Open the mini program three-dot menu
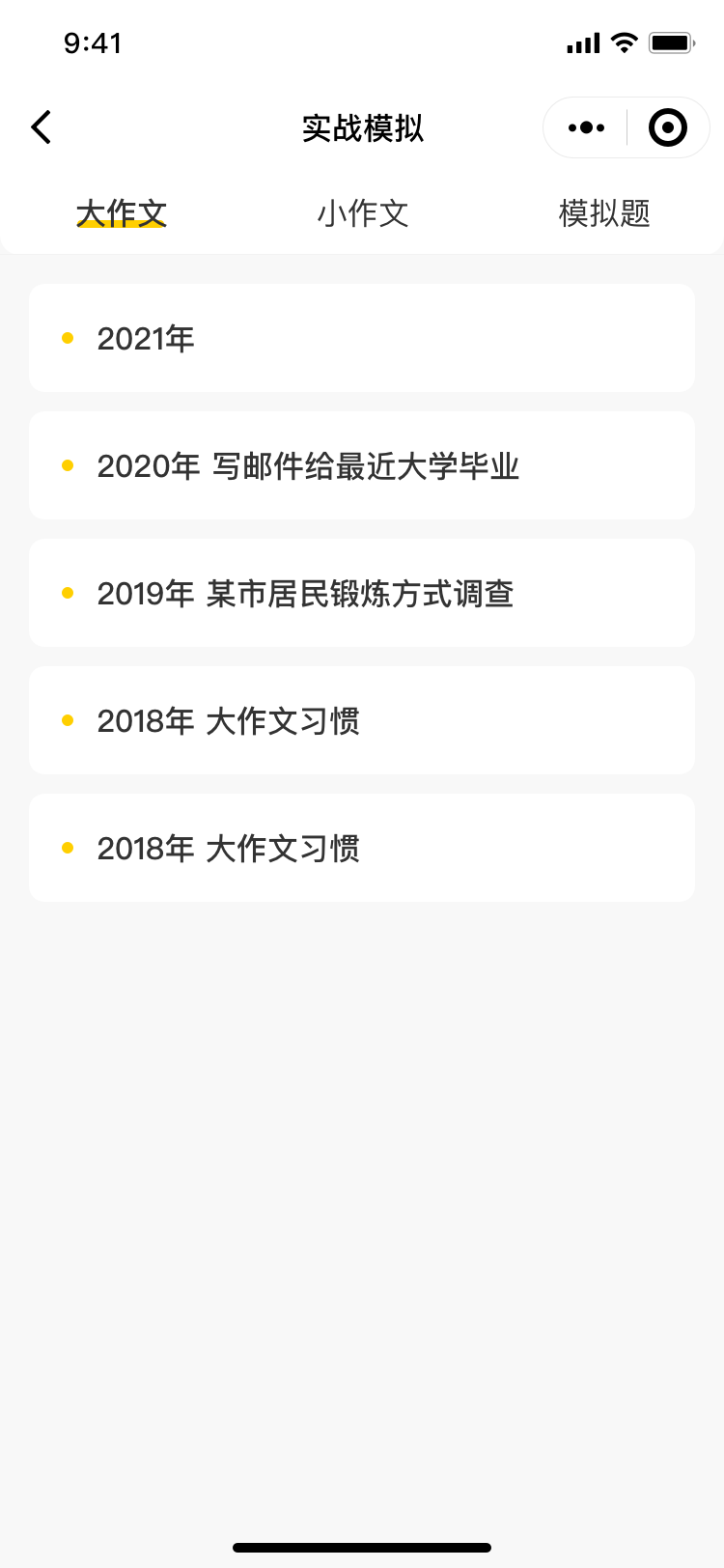This screenshot has width=724, height=1568. (586, 127)
